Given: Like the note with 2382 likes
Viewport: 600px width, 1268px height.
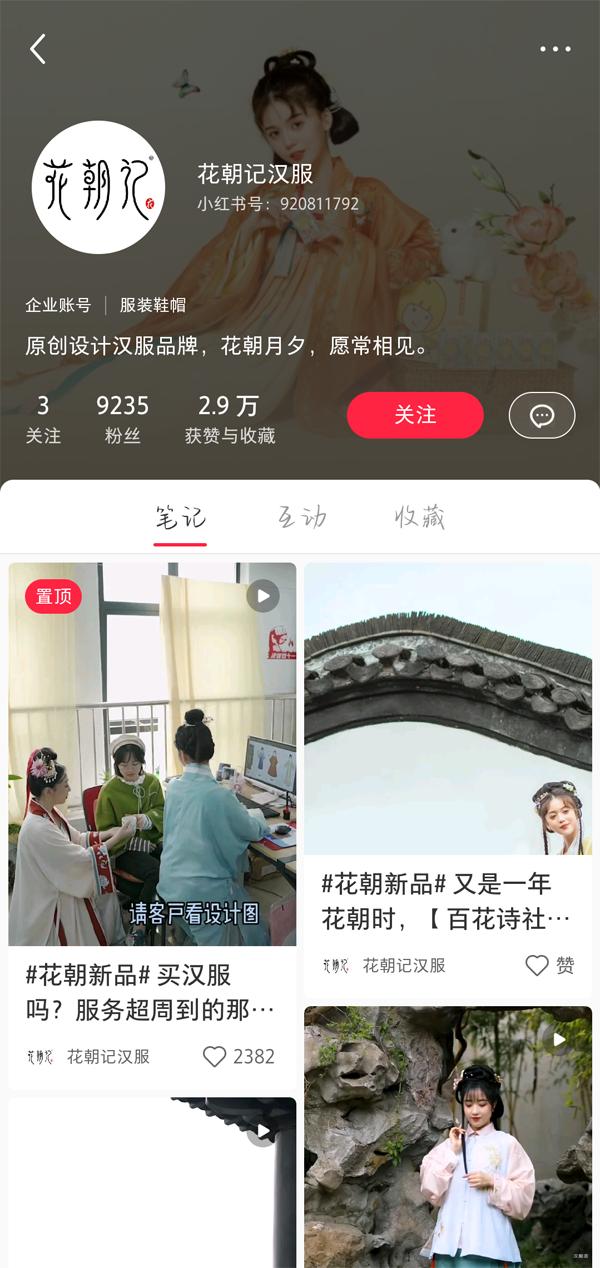Looking at the screenshot, I should point(215,1057).
